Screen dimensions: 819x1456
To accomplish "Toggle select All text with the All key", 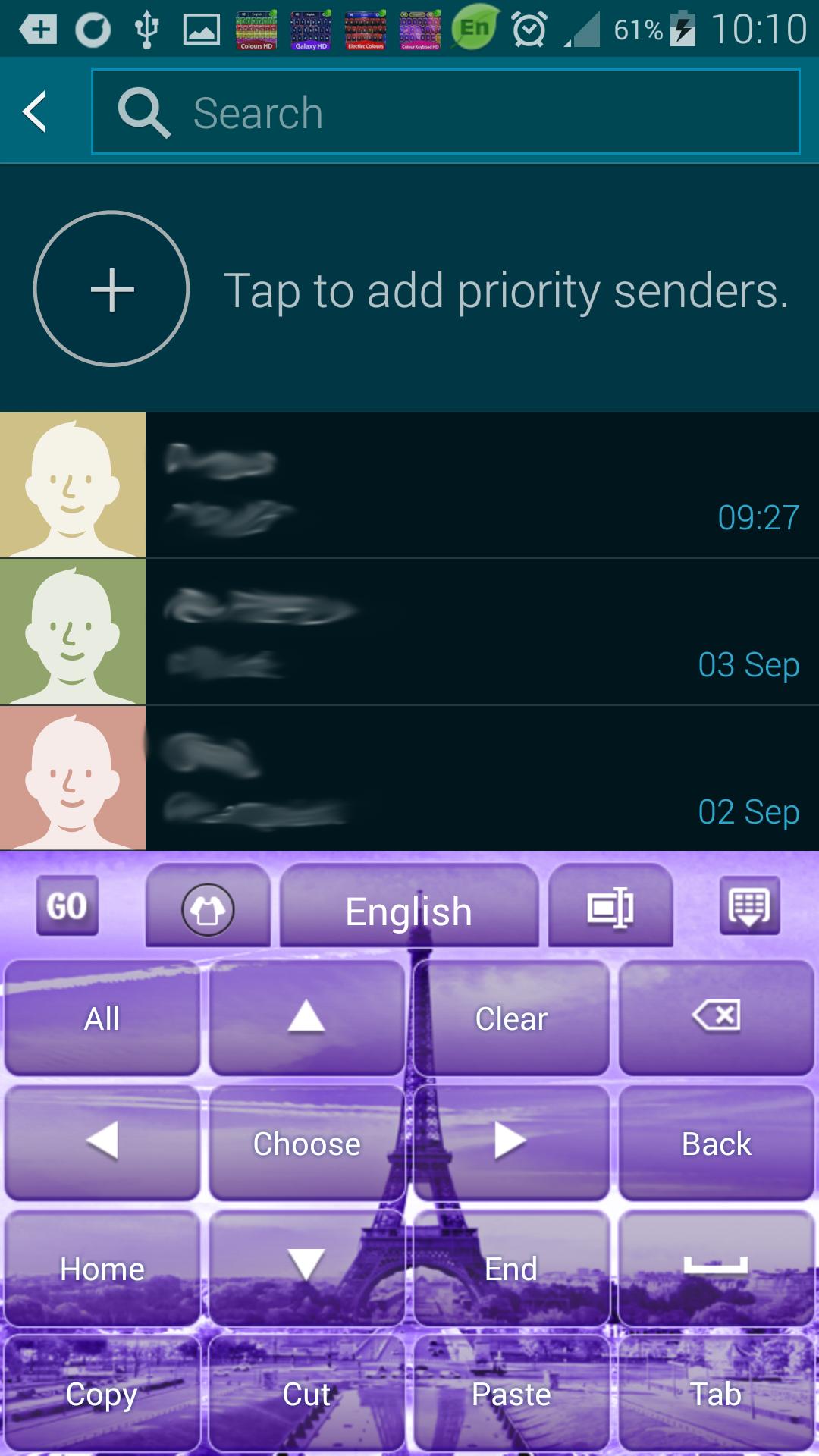I will pos(102,1019).
